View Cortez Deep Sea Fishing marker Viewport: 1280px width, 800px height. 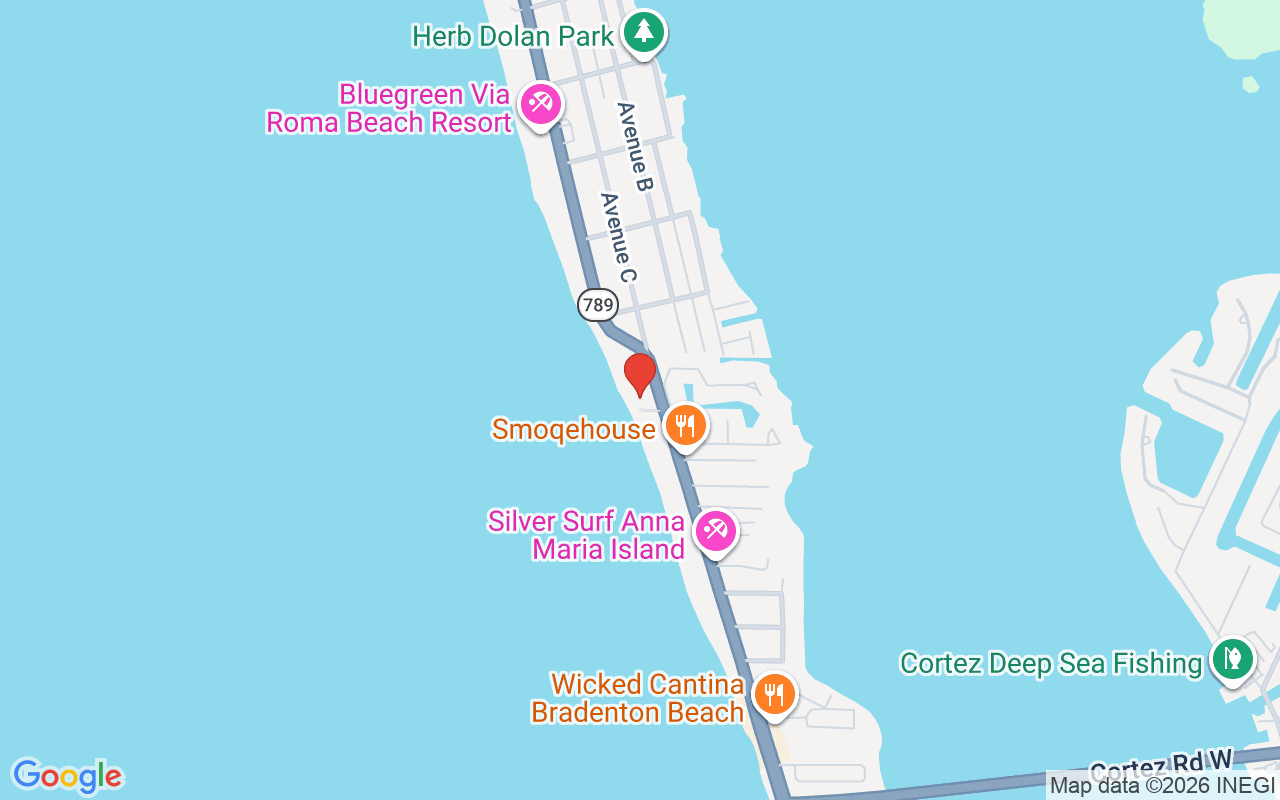[x=1232, y=659]
